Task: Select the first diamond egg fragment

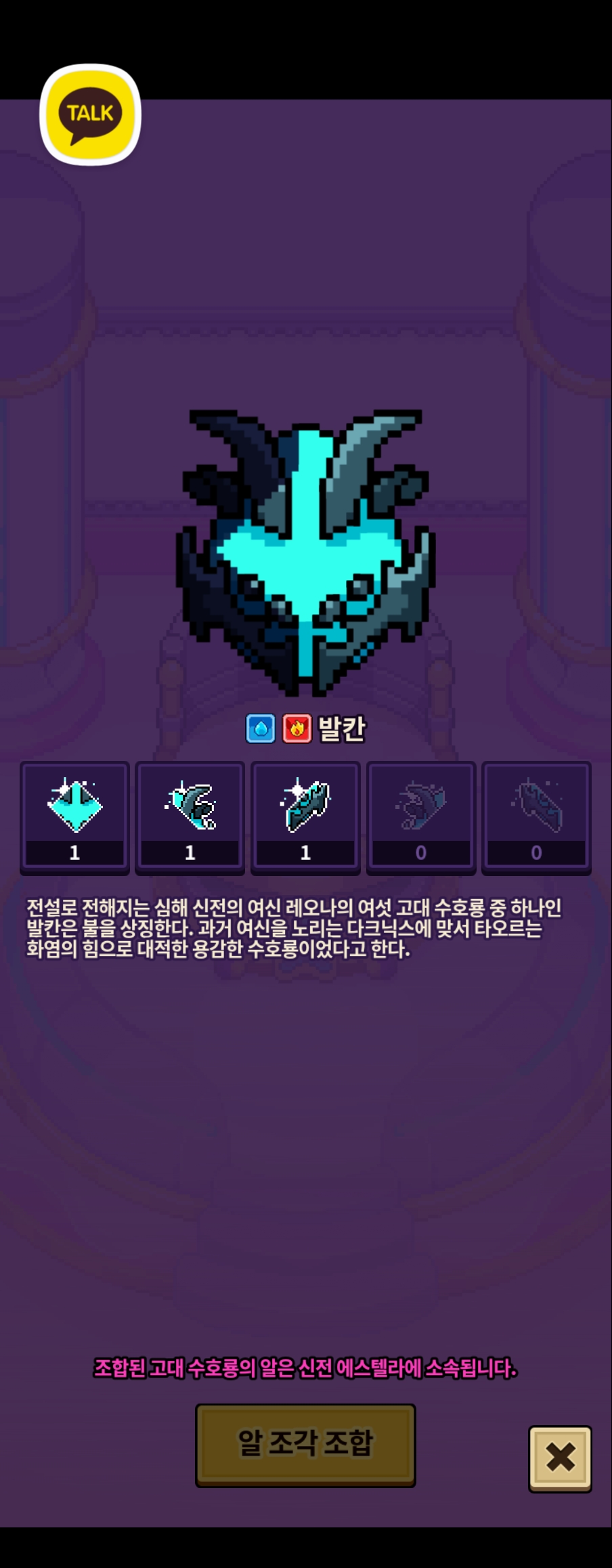Action: tap(74, 816)
